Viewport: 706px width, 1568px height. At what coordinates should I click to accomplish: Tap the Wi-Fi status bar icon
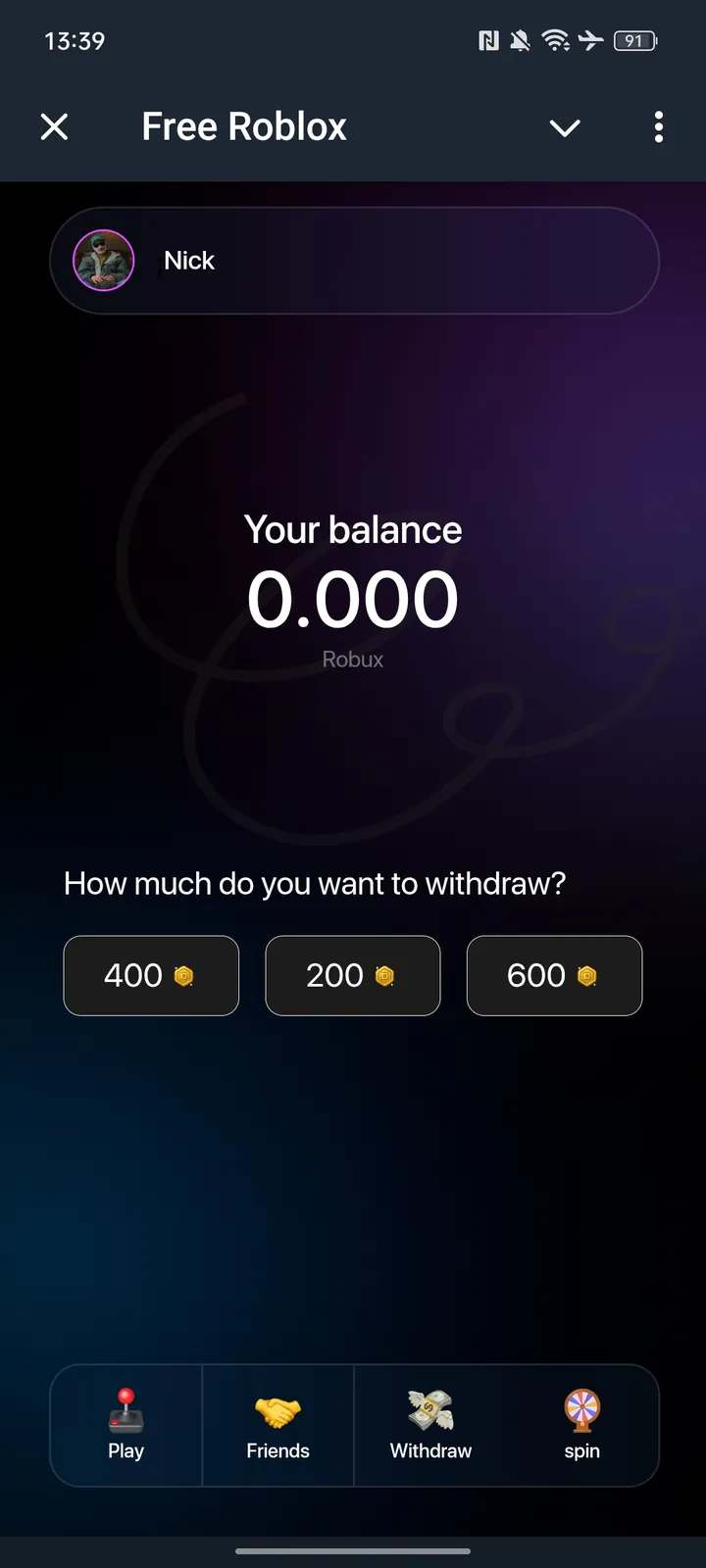556,41
